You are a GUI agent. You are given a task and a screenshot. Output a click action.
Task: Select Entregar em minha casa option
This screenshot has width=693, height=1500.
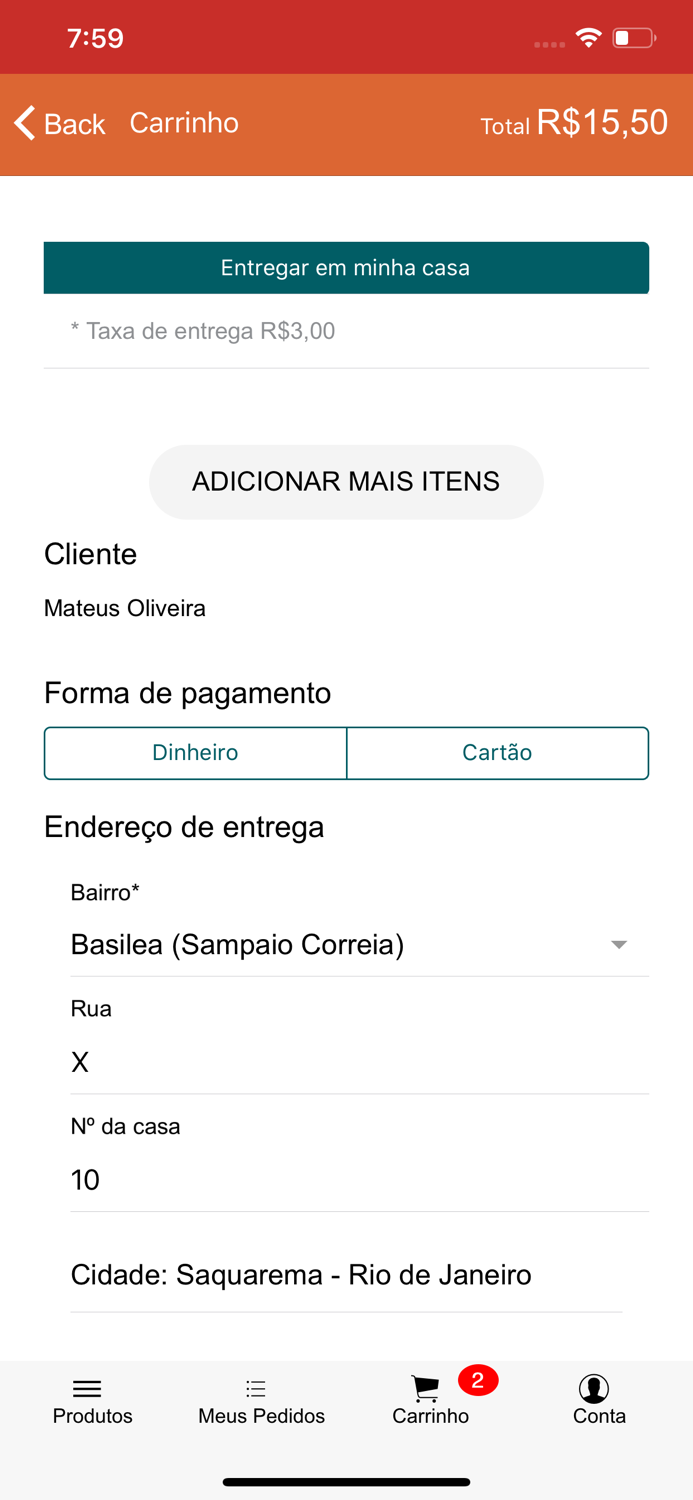346,268
